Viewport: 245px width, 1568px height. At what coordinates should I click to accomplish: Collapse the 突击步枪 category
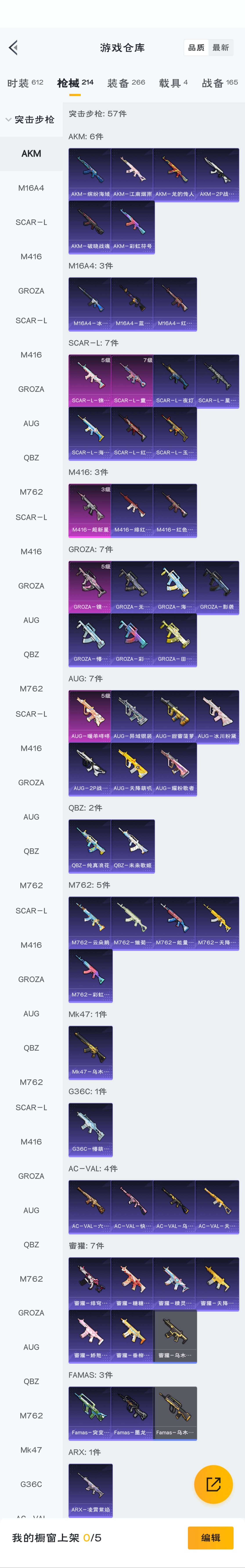30,119
